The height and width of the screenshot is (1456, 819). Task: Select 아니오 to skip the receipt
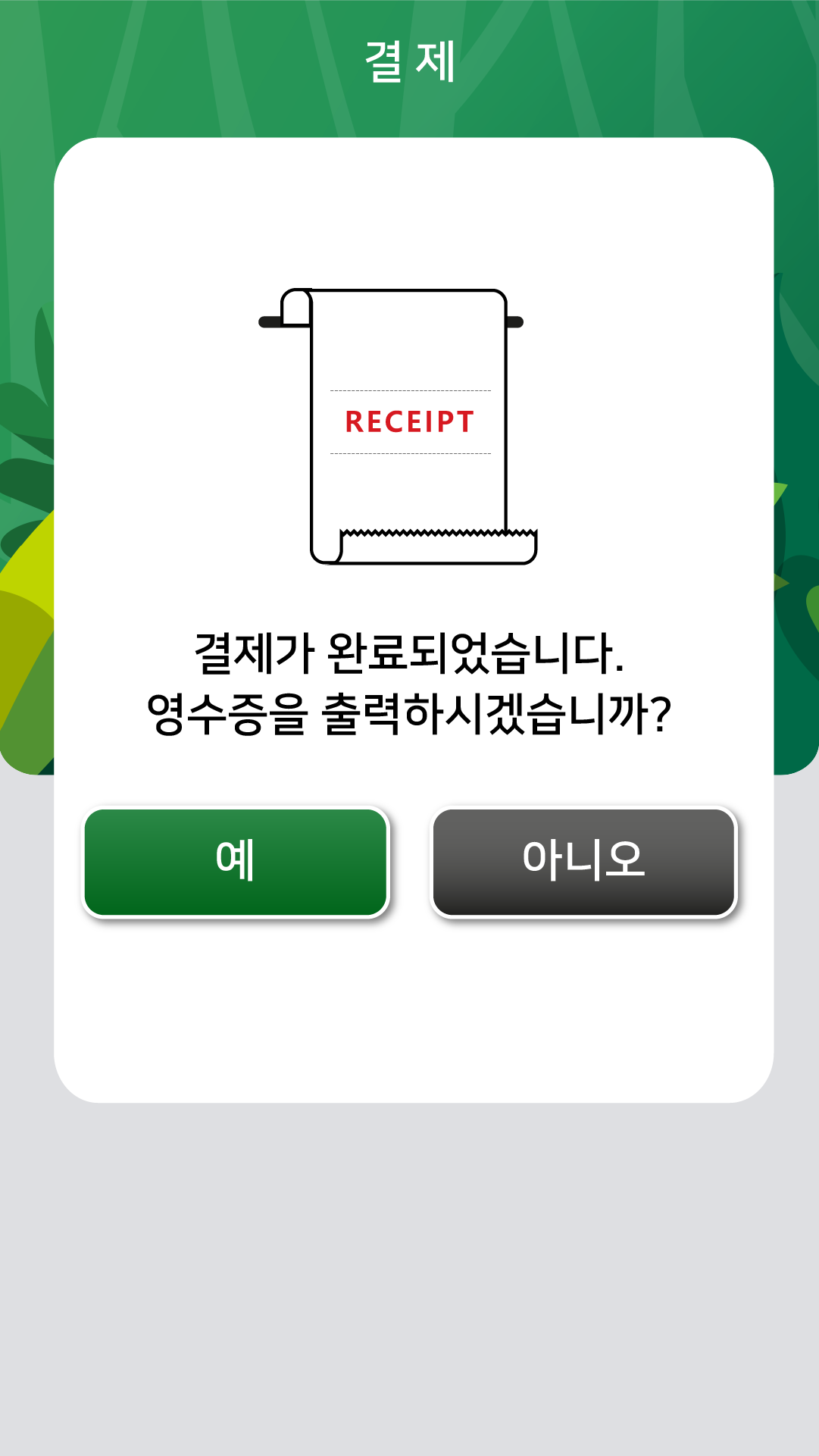583,862
